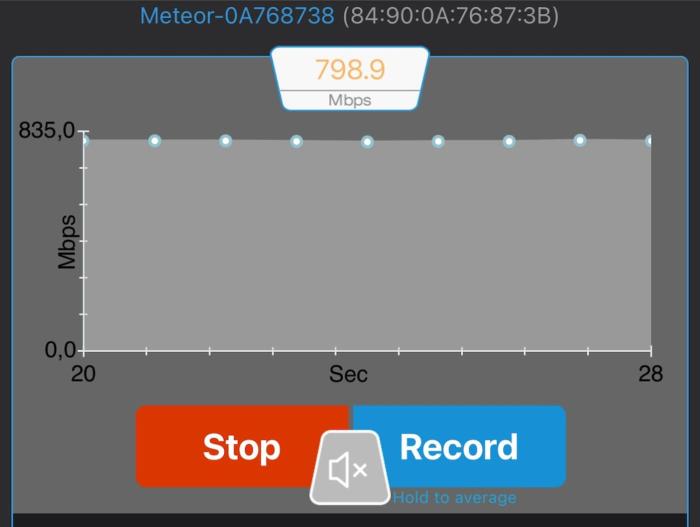Stop the speed measurement
The width and height of the screenshot is (700, 527).
tap(228, 447)
